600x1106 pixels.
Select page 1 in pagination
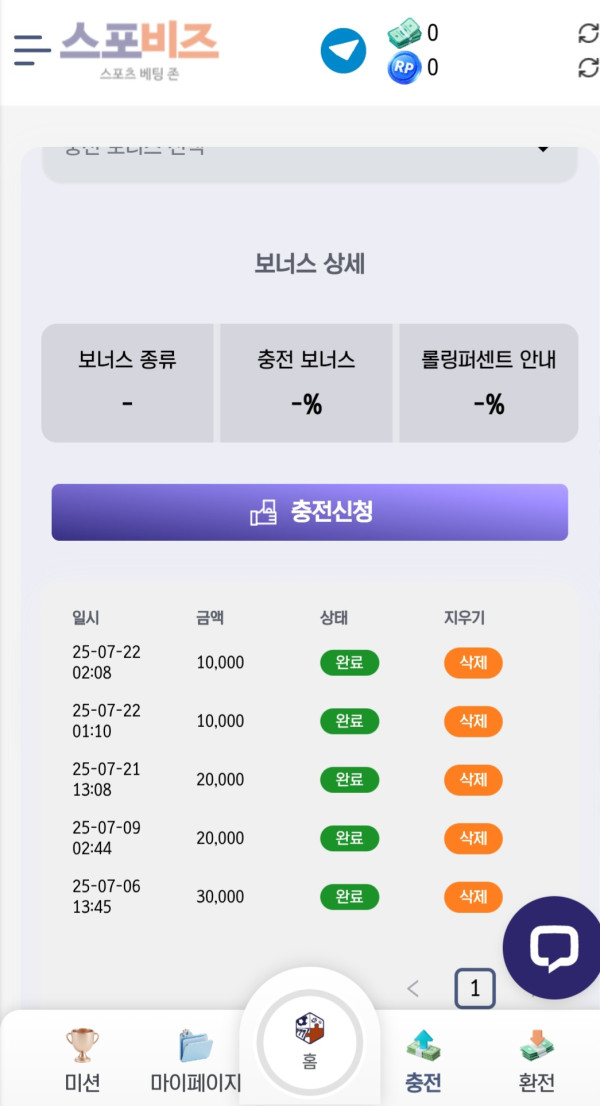[x=475, y=989]
